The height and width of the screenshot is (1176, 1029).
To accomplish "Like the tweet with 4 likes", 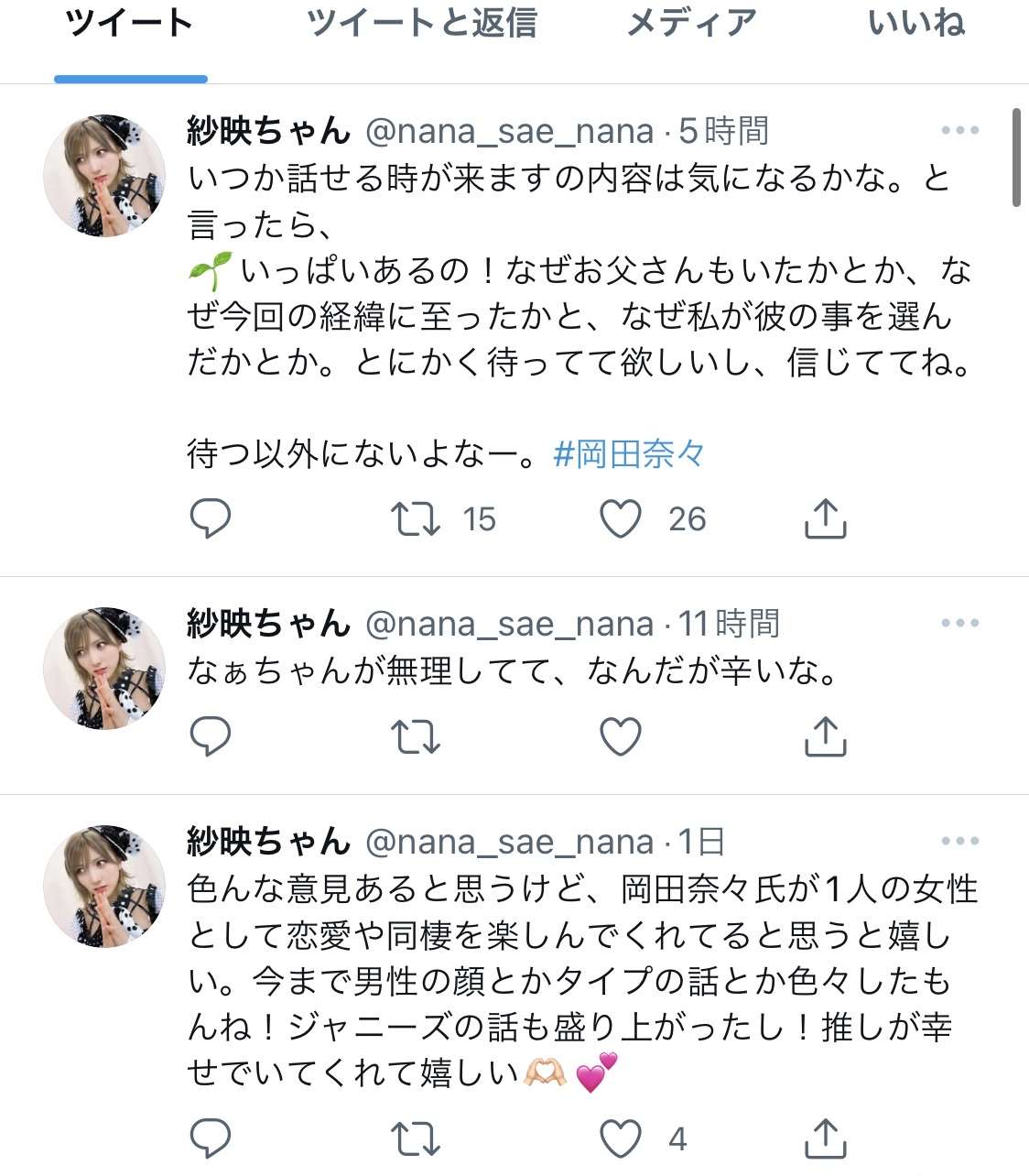I will coord(621,1138).
